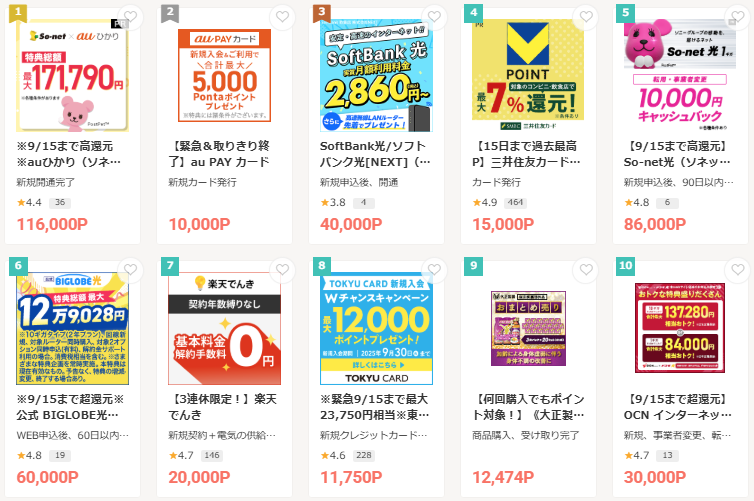Favorite the au PAY カード offer
The height and width of the screenshot is (501, 754).
(281, 17)
